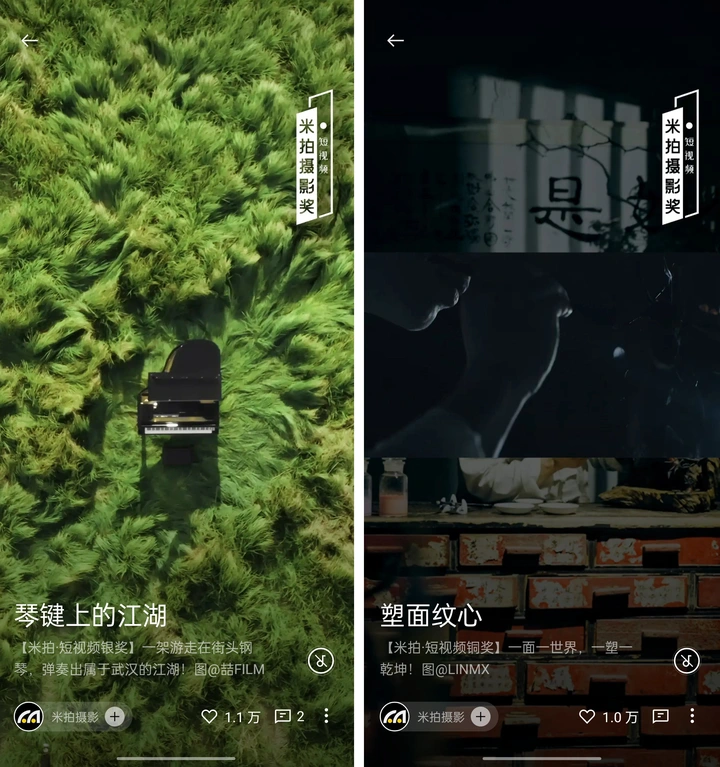The height and width of the screenshot is (767, 720).
Task: Follow 米拍摄影 under 塑面纹心
Action: [481, 716]
